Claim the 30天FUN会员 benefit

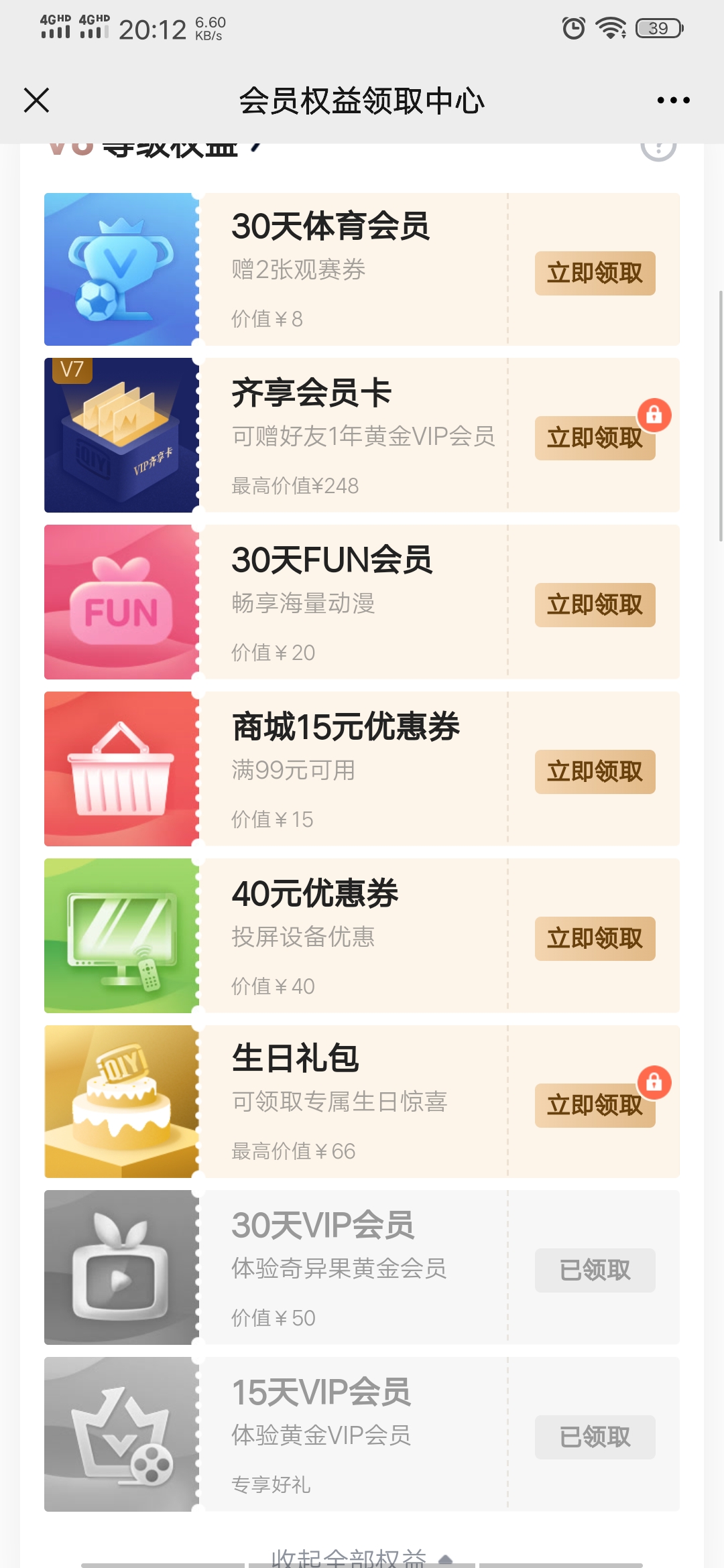595,605
